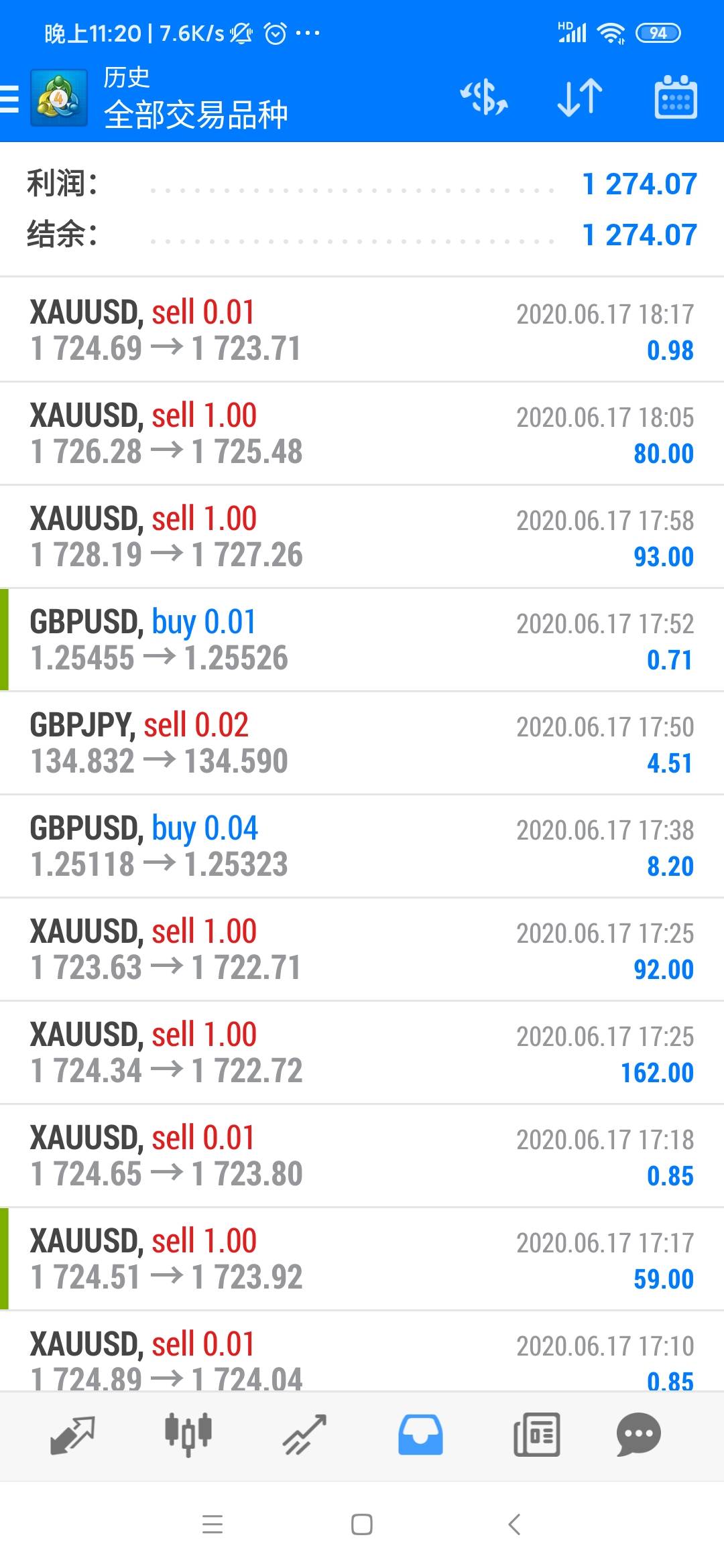Open the Chat messages tab
This screenshot has height=1568, width=724.
638,1435
